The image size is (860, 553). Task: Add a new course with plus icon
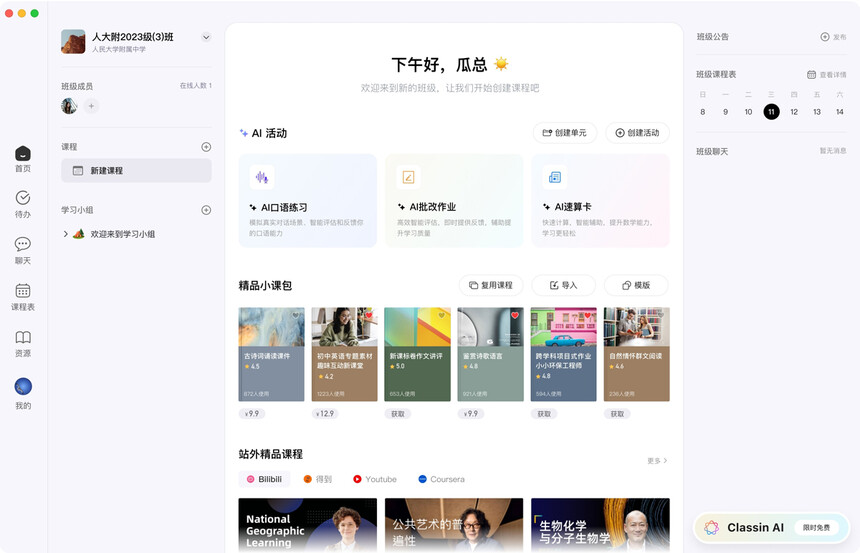click(x=206, y=147)
